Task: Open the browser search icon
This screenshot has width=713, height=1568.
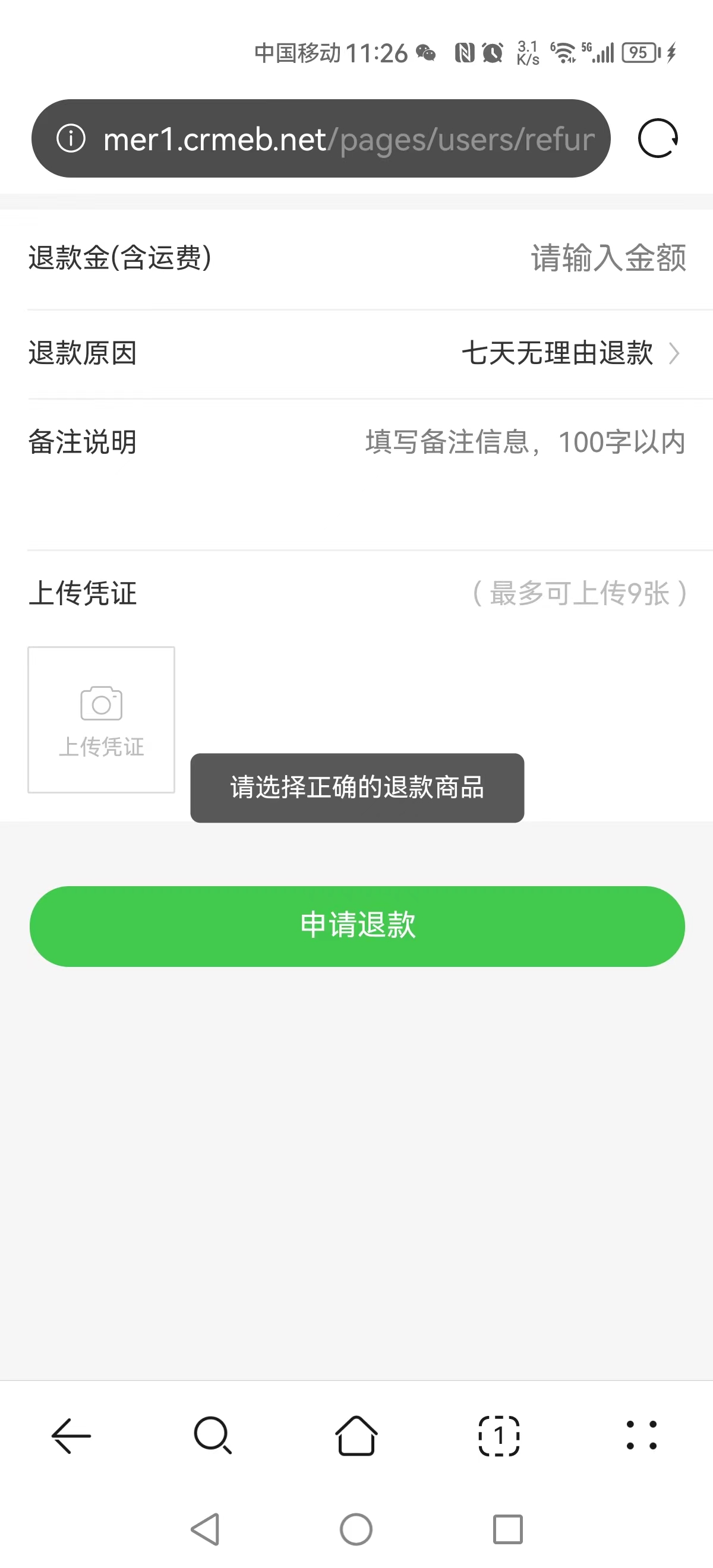Action: pyautogui.click(x=213, y=1436)
